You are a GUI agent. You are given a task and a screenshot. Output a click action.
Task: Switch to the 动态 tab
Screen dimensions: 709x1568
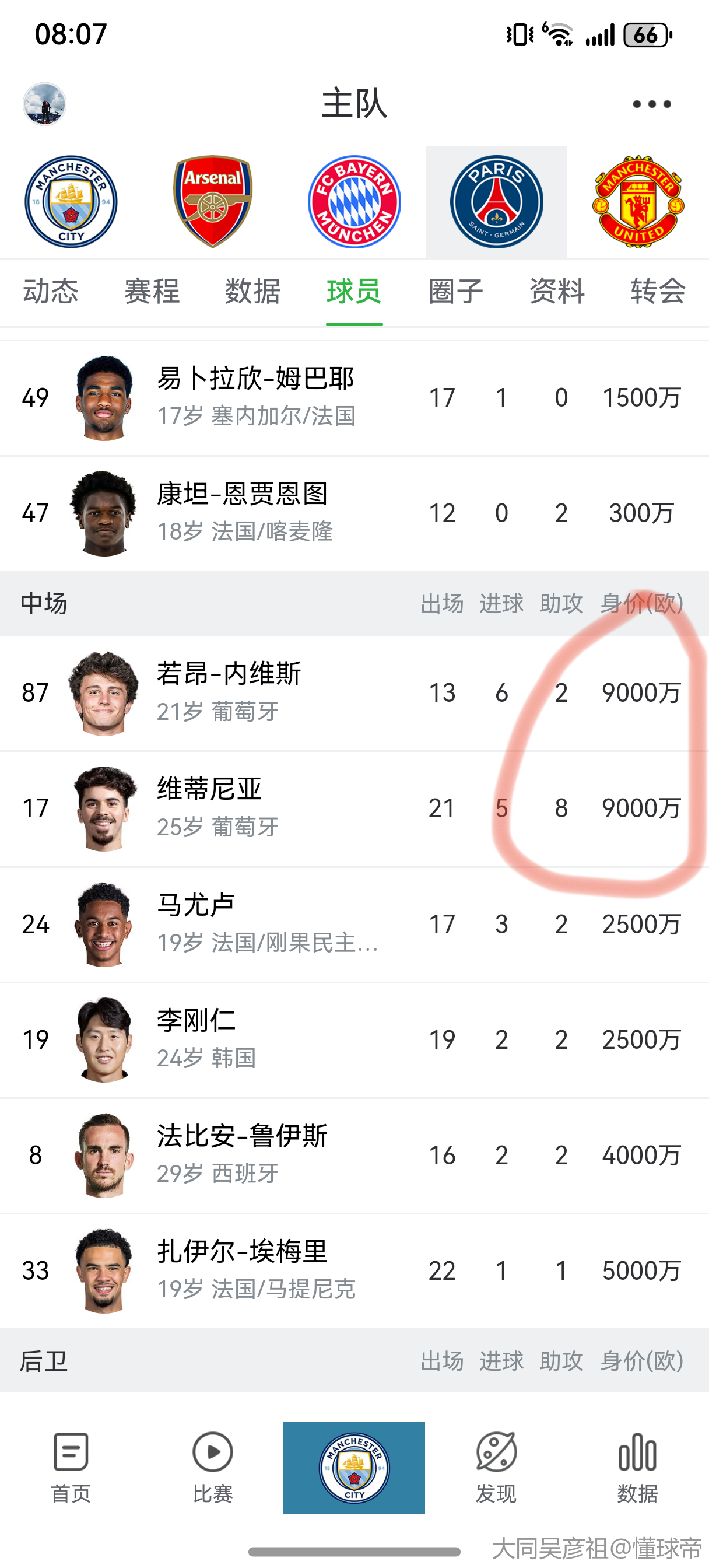pos(51,291)
